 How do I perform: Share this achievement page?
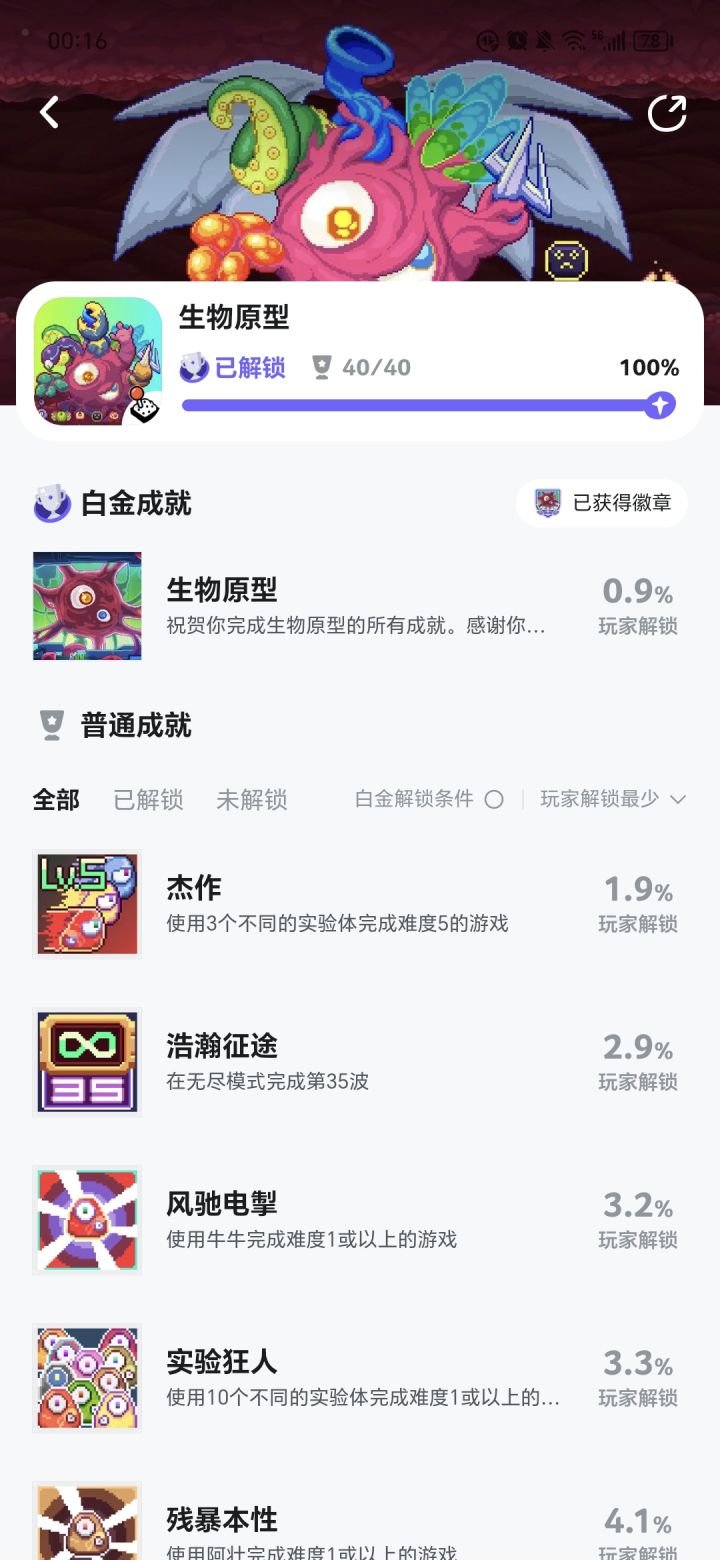click(667, 112)
